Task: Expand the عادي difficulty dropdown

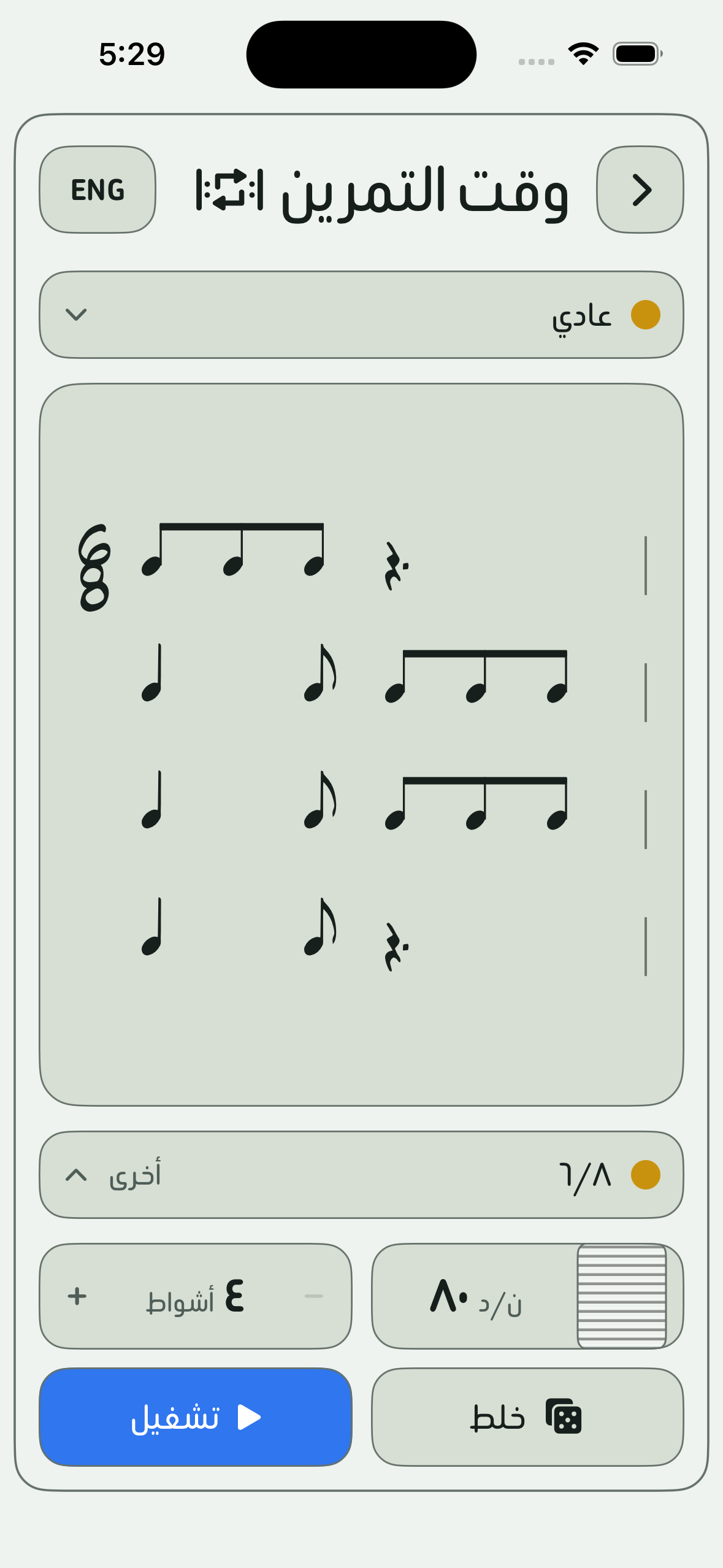Action: (362, 315)
